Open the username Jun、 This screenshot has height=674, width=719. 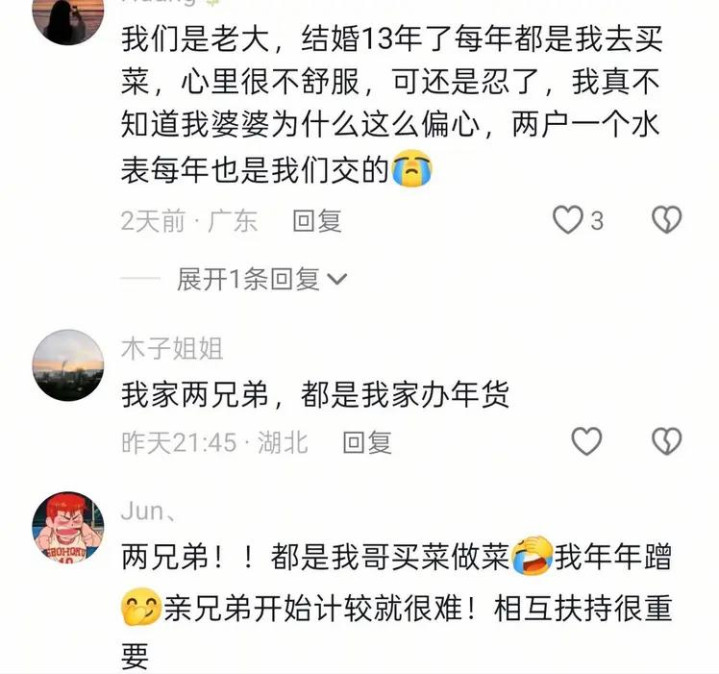tap(151, 511)
